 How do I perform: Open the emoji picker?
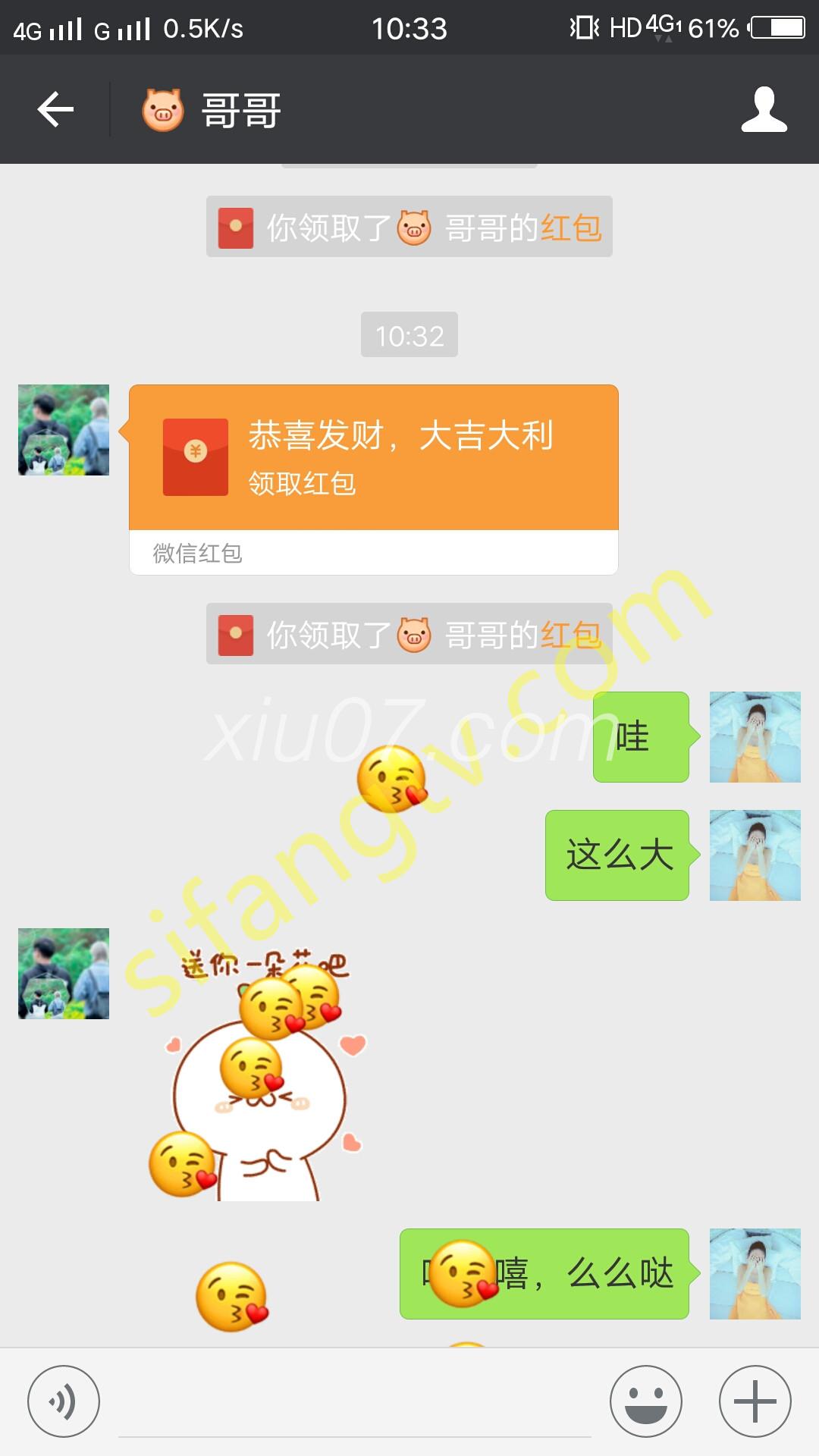[x=645, y=1401]
